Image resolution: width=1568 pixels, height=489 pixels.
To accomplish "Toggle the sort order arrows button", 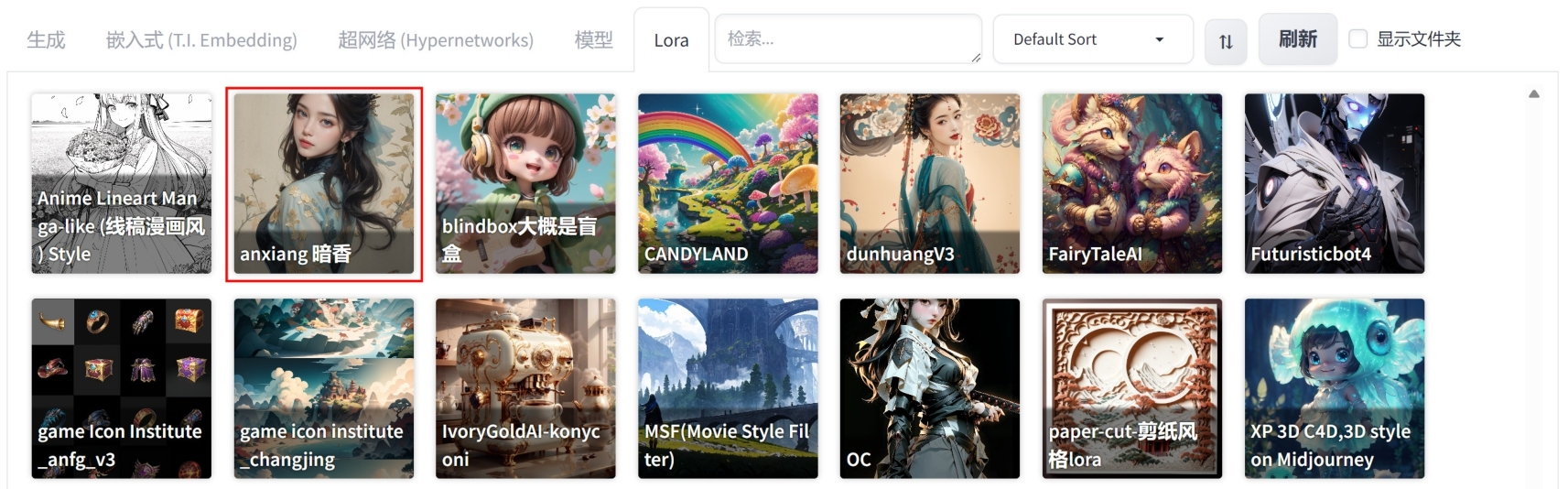I will coord(1226,41).
